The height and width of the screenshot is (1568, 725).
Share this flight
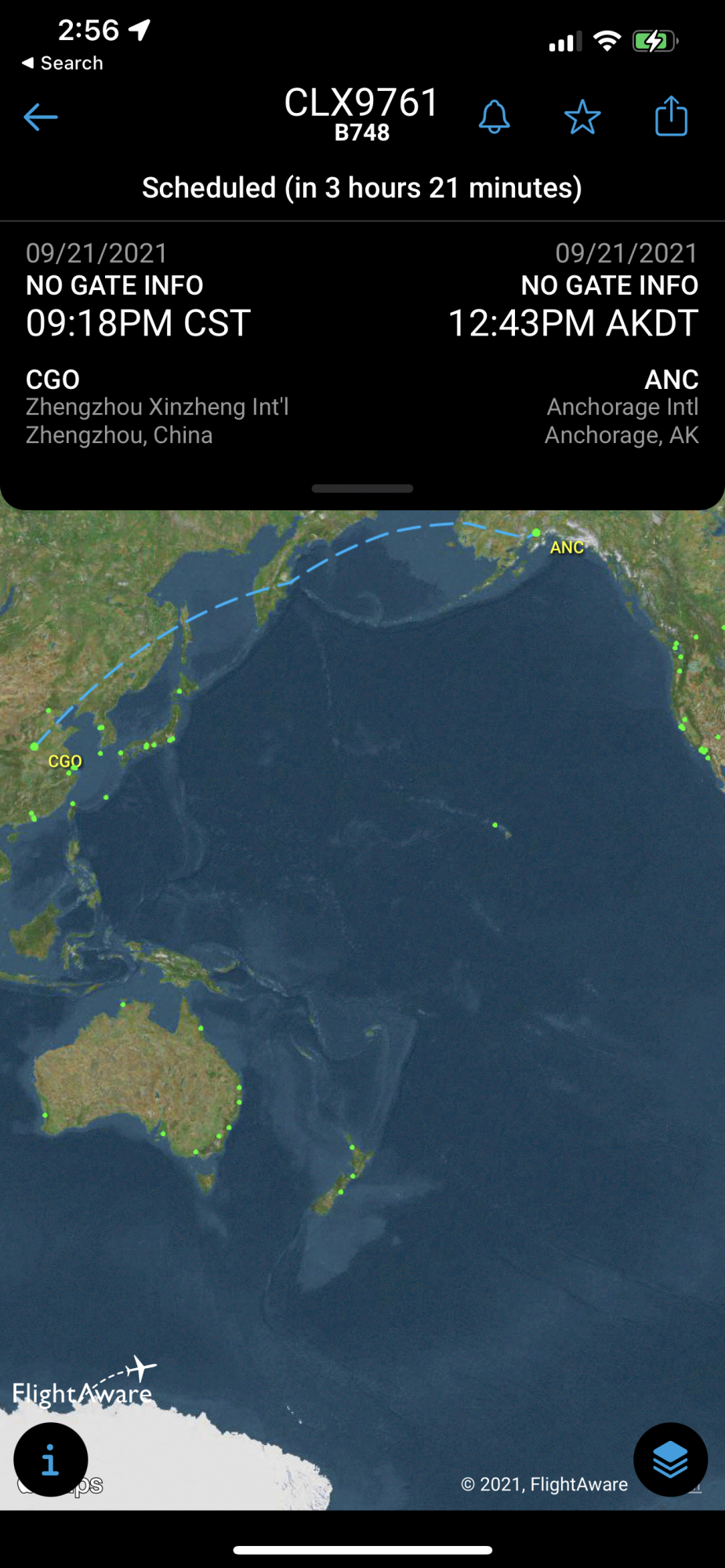tap(671, 117)
